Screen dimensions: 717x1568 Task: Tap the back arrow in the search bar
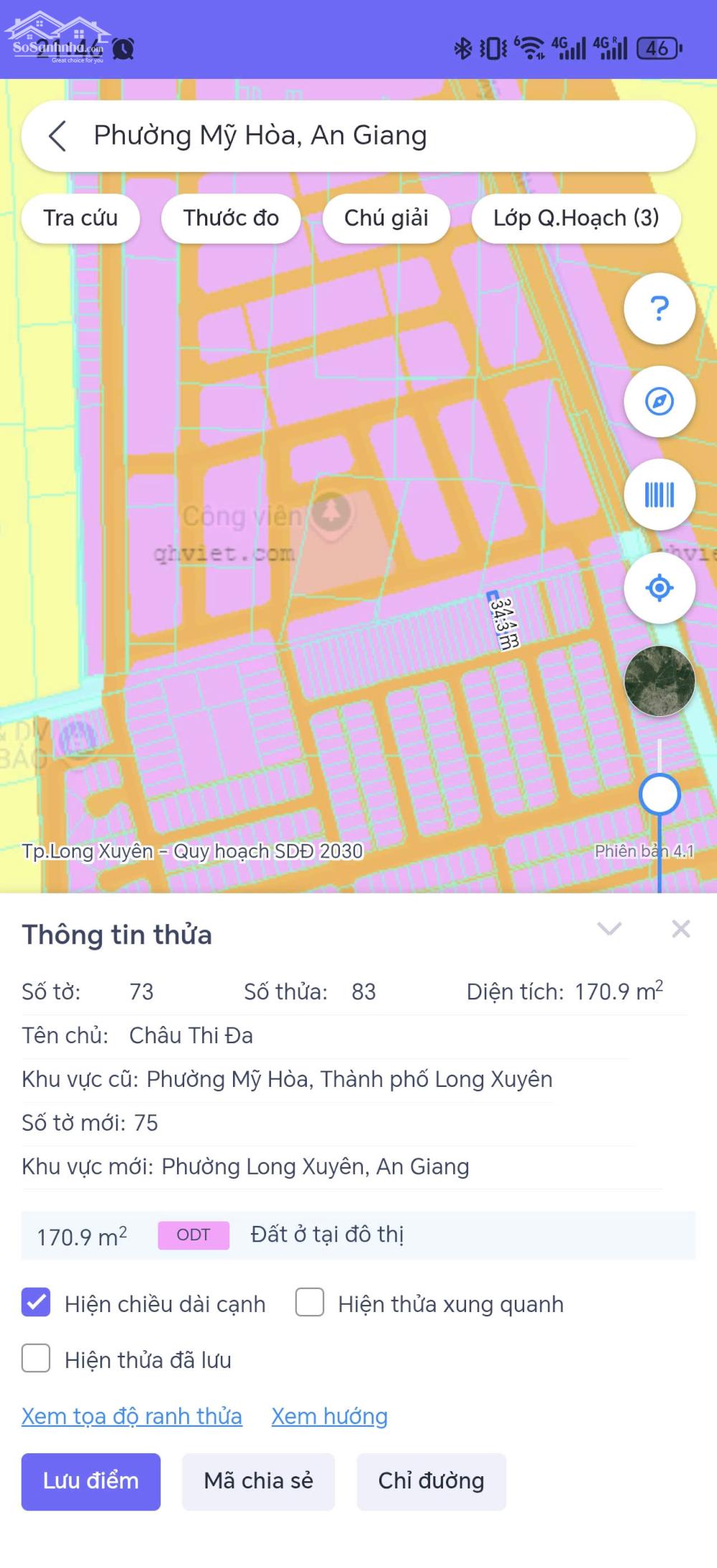click(59, 136)
